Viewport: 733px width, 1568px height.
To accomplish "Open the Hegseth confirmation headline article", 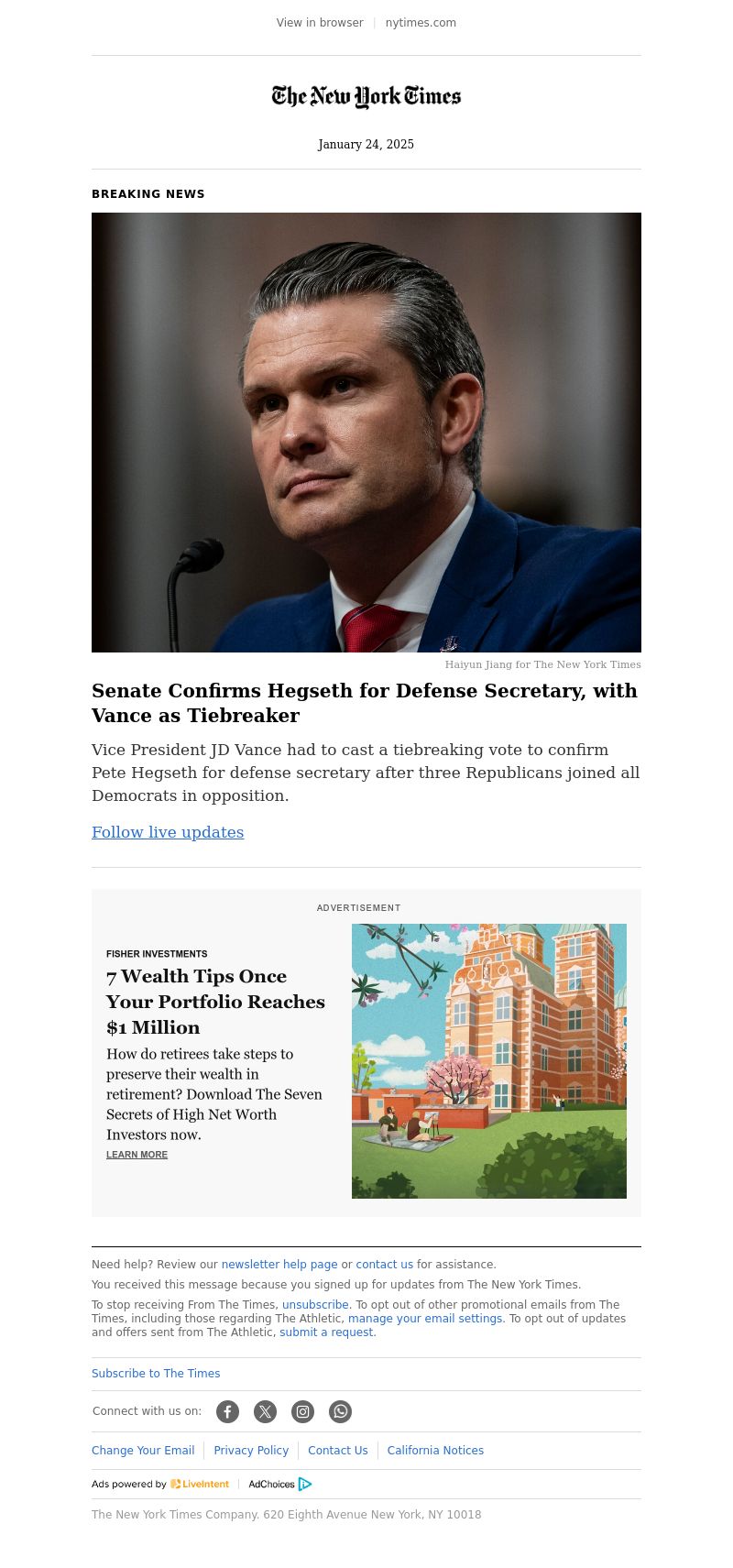I will point(365,703).
